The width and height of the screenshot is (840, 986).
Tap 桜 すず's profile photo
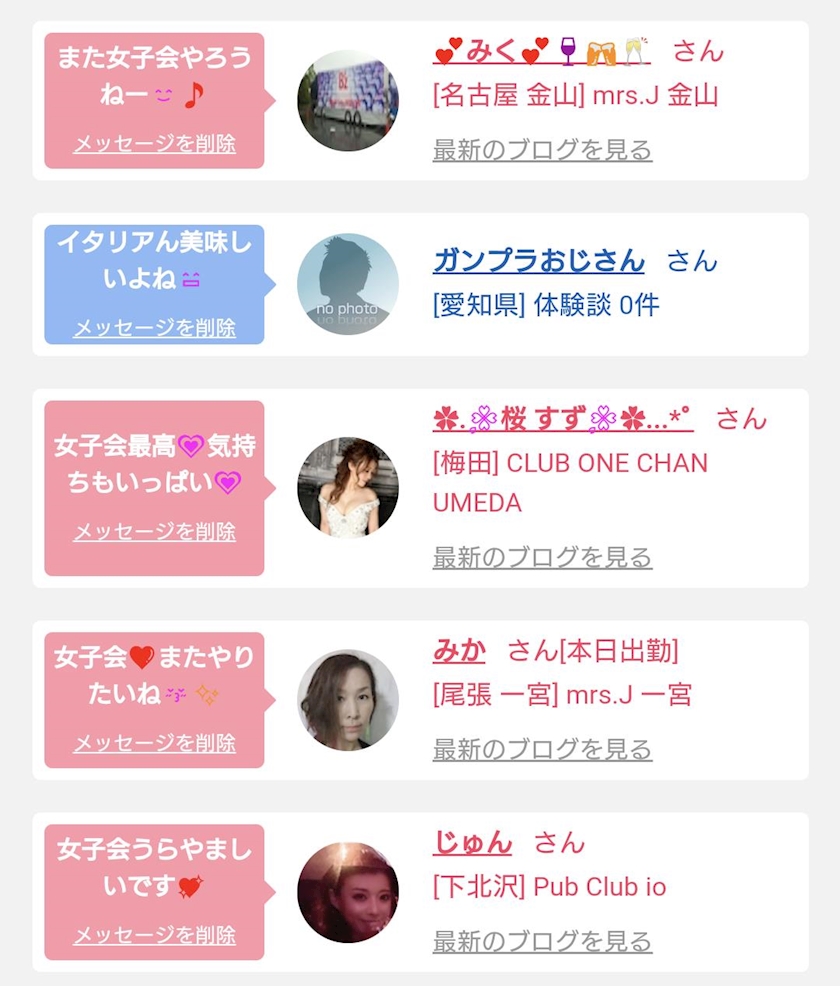point(348,487)
